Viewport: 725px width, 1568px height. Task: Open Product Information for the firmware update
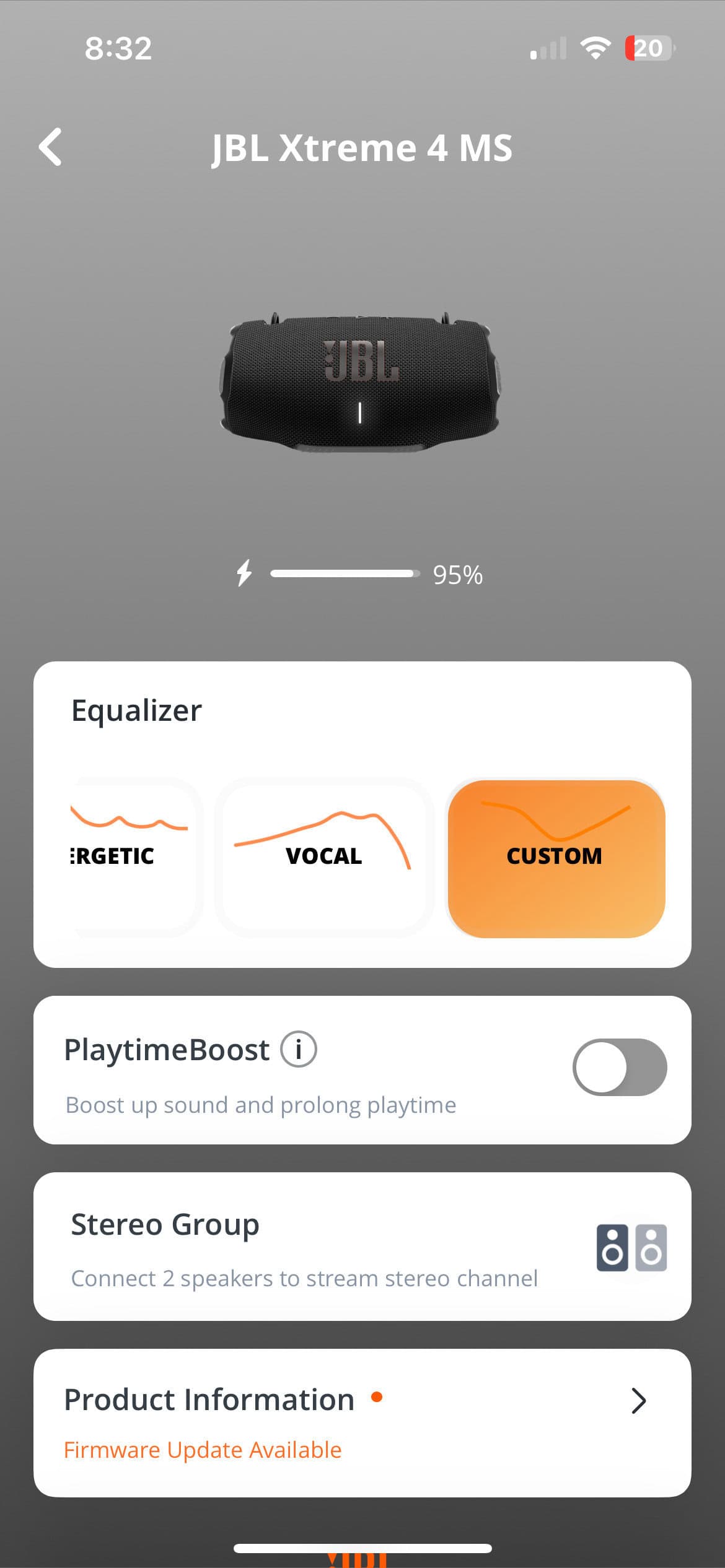pos(362,1423)
